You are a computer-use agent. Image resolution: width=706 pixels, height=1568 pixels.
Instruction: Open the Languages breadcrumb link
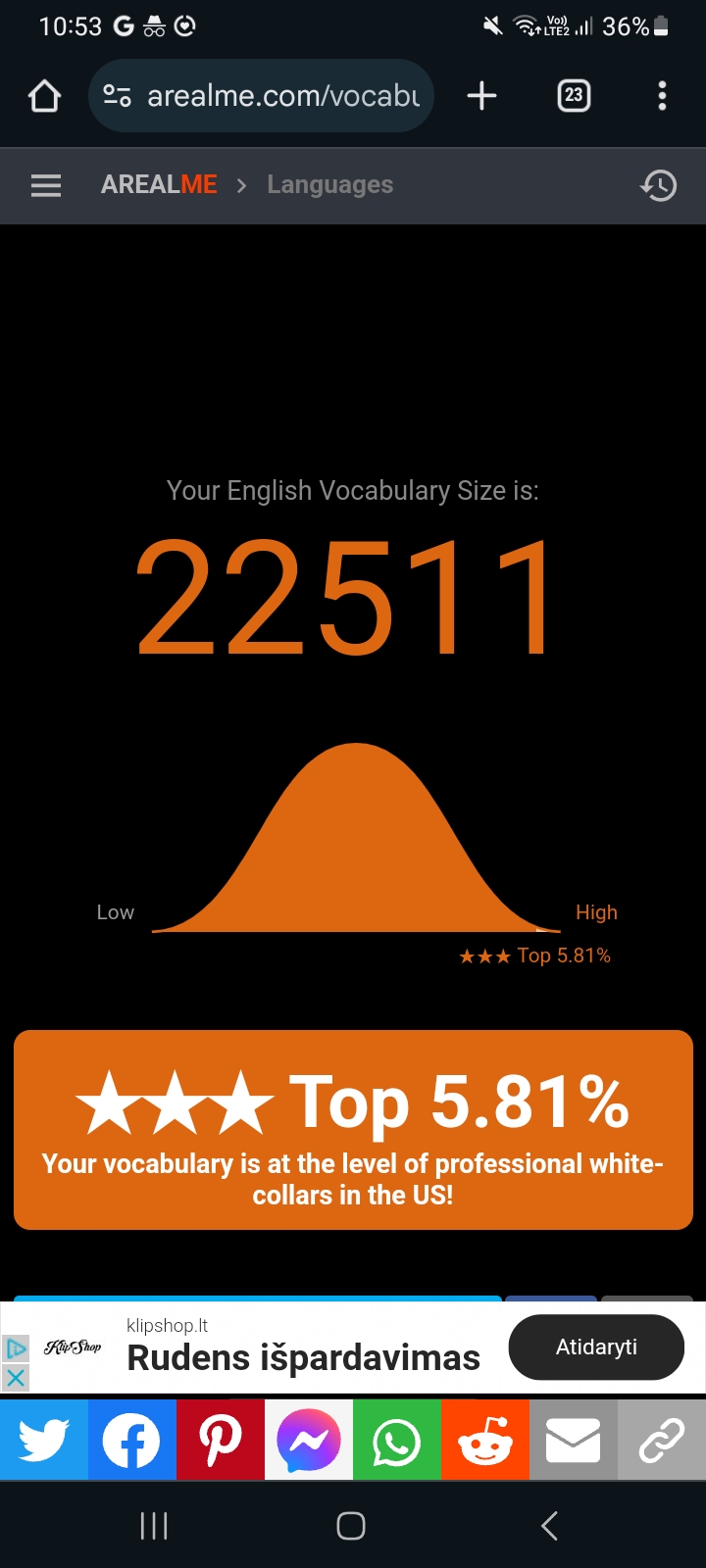[329, 185]
